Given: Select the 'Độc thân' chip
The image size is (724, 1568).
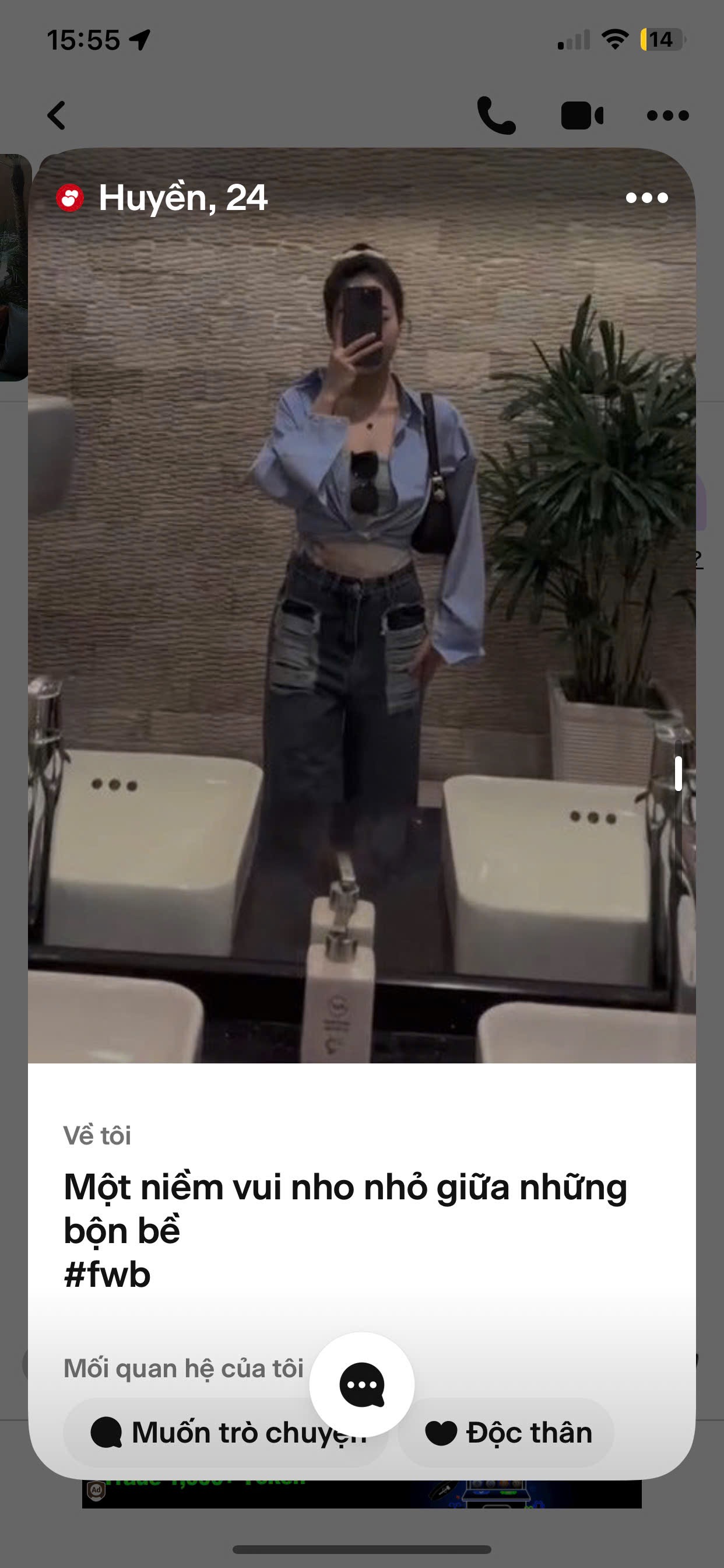Looking at the screenshot, I should click(507, 1433).
